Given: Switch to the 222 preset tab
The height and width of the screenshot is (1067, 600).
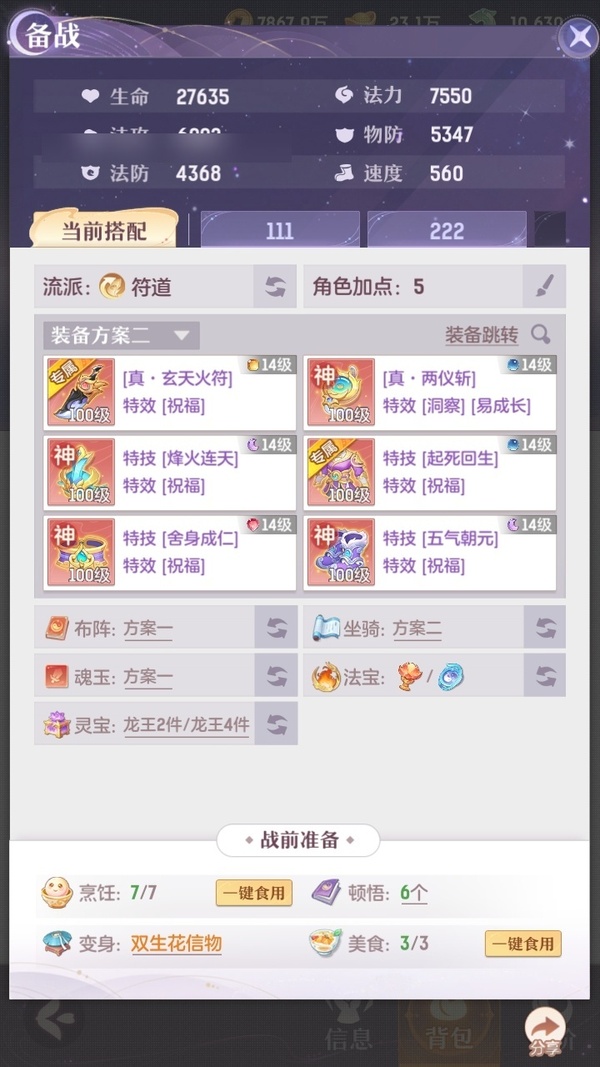Looking at the screenshot, I should [x=446, y=231].
